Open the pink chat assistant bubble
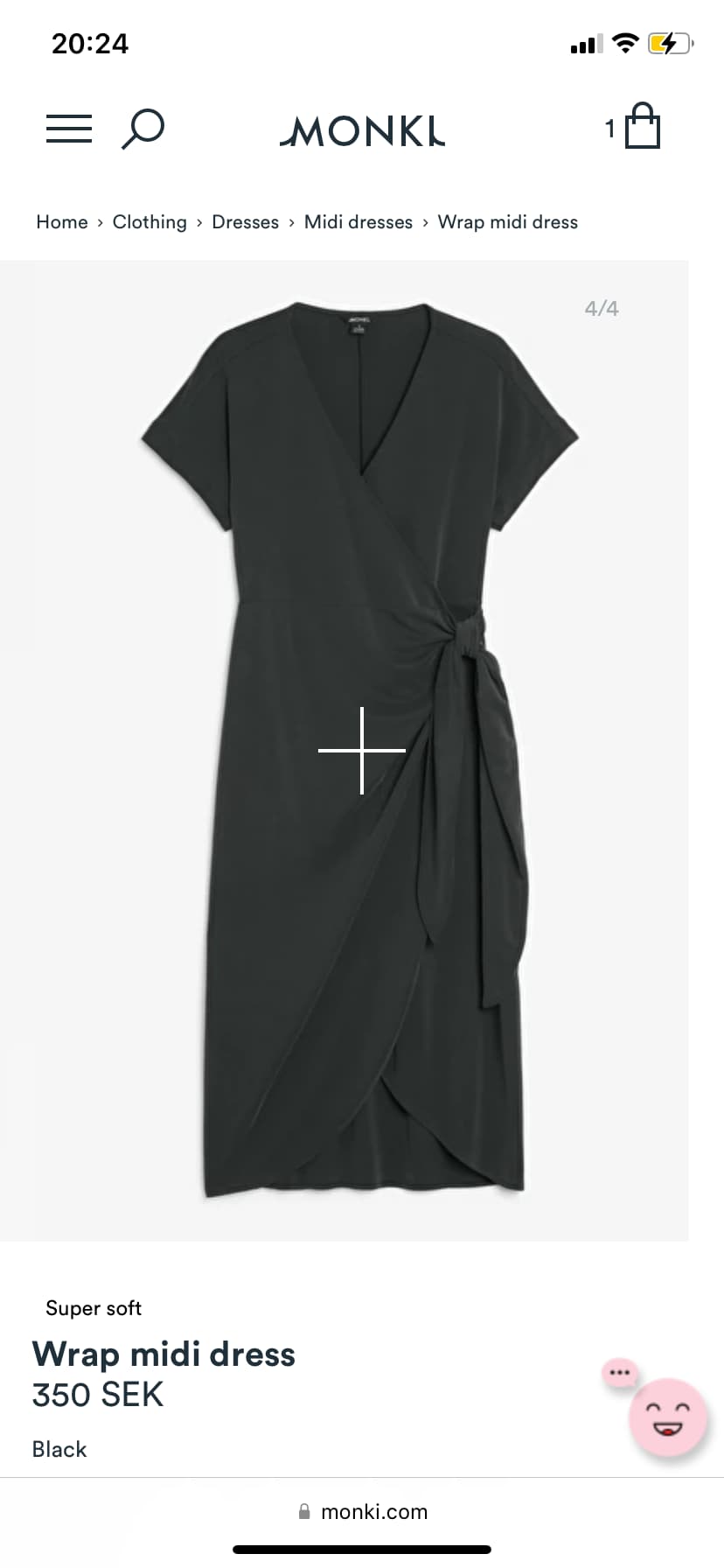The image size is (724, 1568). pyautogui.click(x=668, y=1417)
